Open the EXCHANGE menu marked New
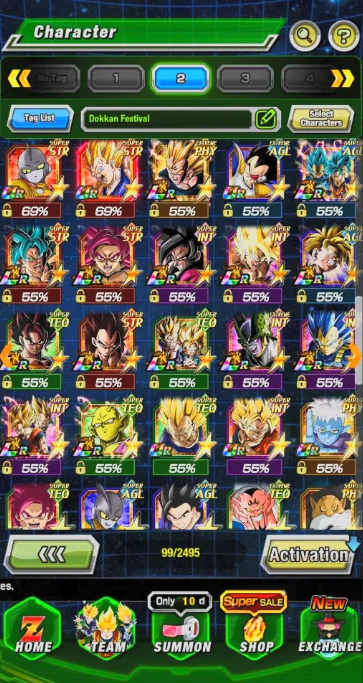Viewport: 363px width, 683px height. (329, 625)
